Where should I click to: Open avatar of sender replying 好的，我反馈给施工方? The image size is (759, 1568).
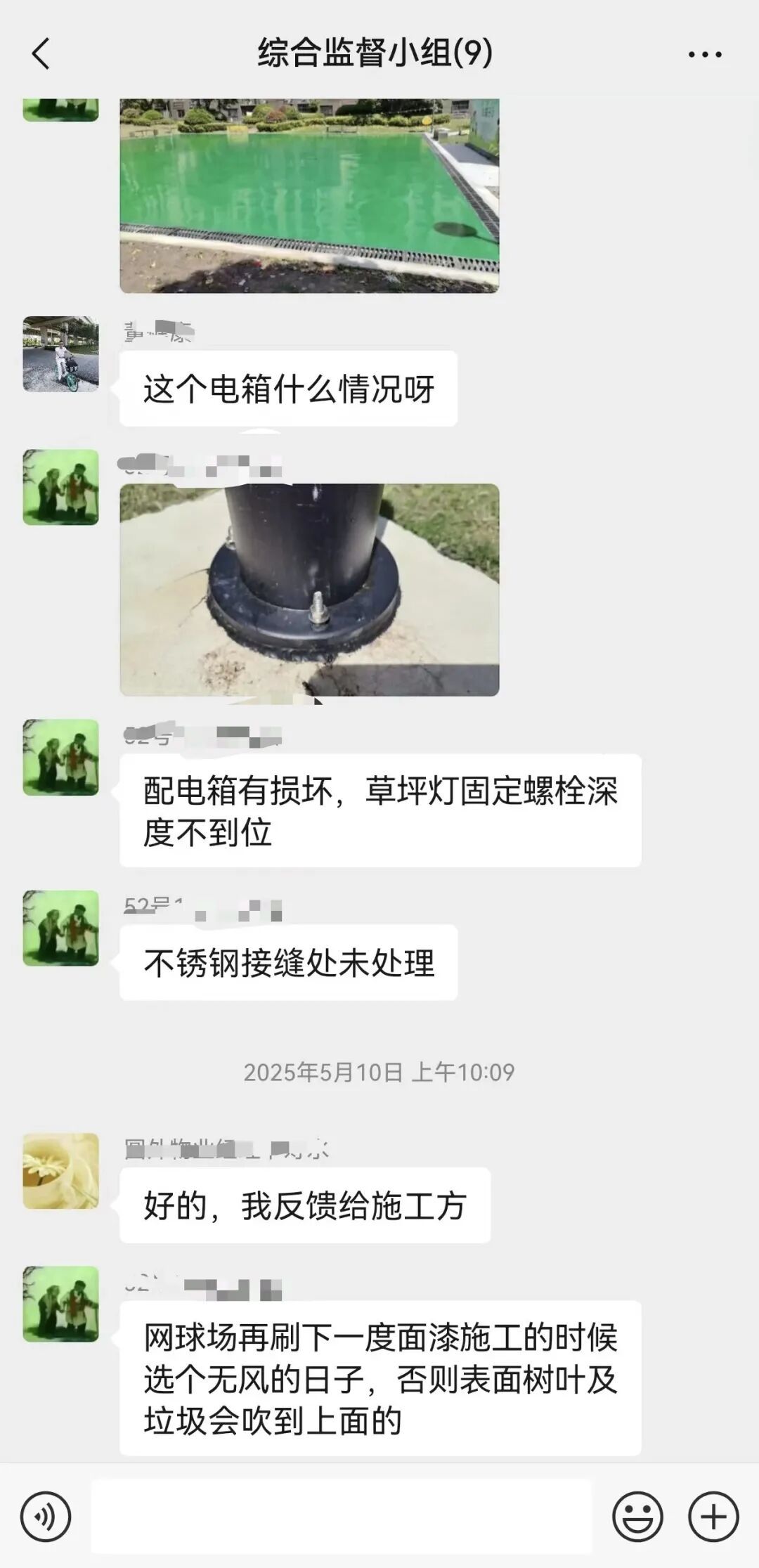tap(61, 1171)
